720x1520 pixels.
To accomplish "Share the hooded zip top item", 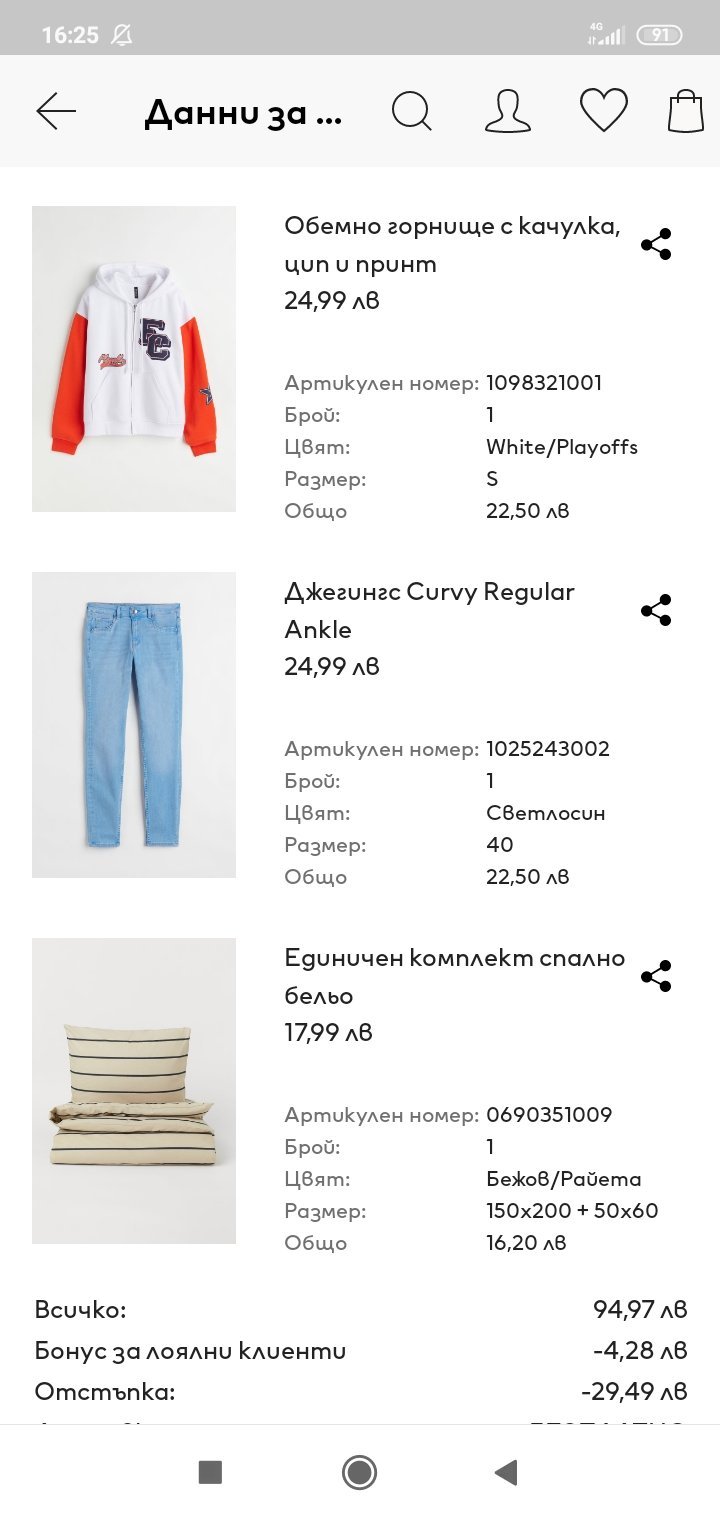I will pos(656,244).
